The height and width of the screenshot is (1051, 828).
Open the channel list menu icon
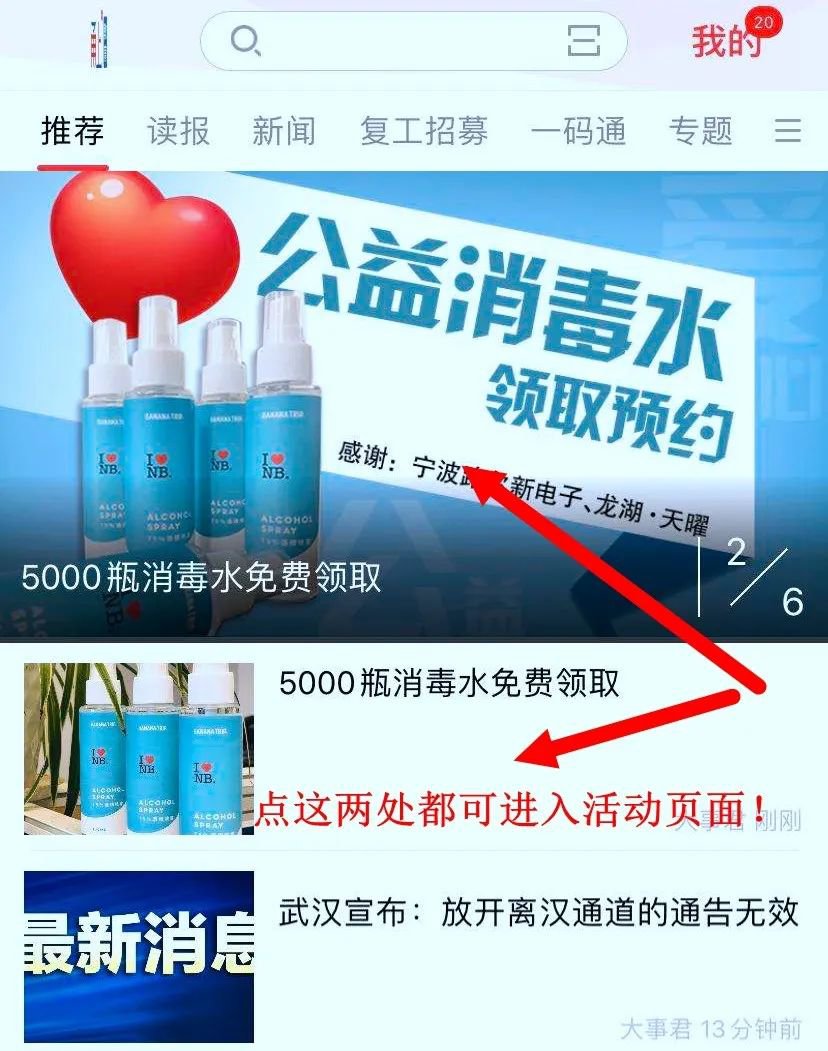788,131
